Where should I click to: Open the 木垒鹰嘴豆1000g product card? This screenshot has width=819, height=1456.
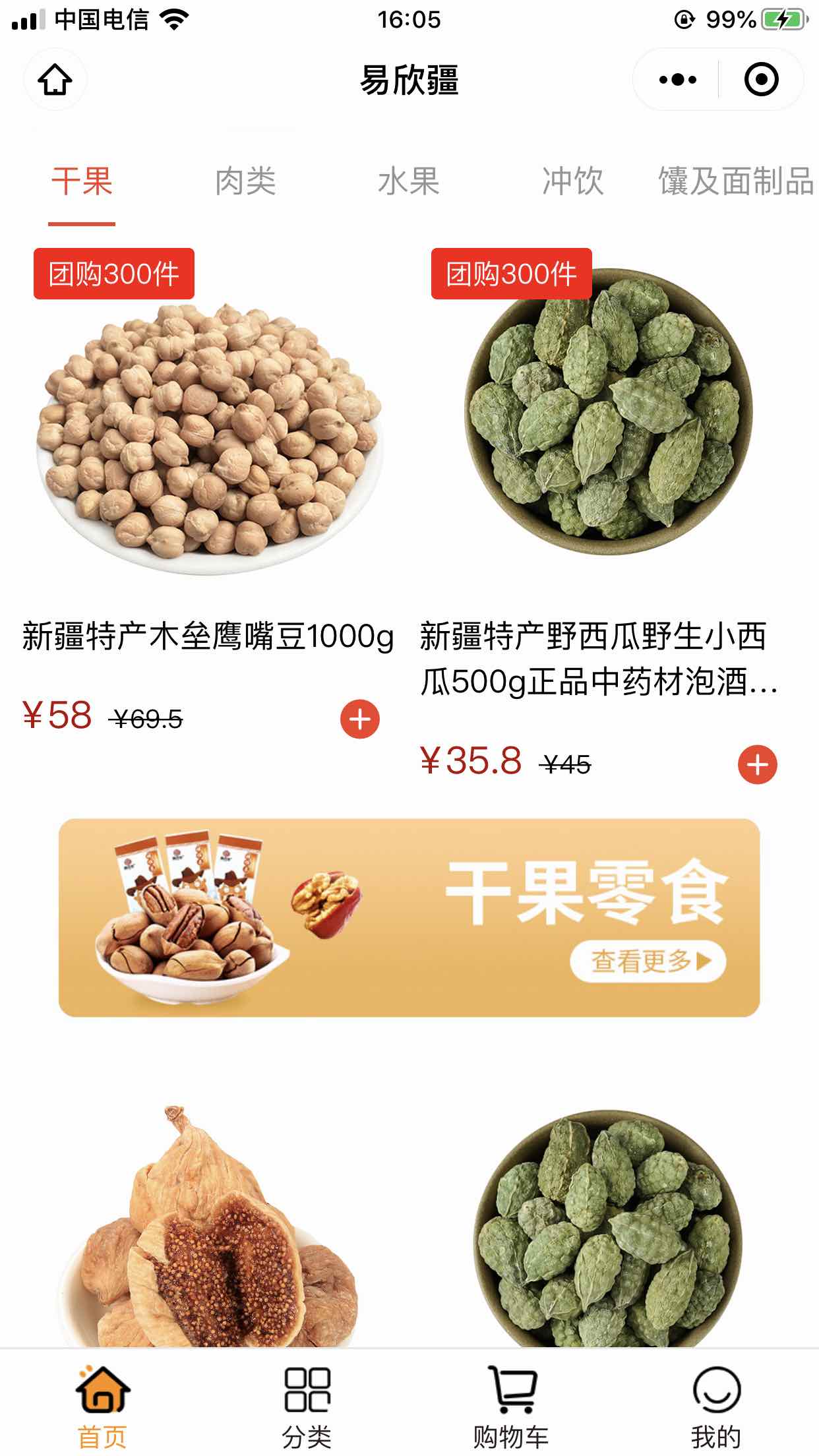click(210, 435)
